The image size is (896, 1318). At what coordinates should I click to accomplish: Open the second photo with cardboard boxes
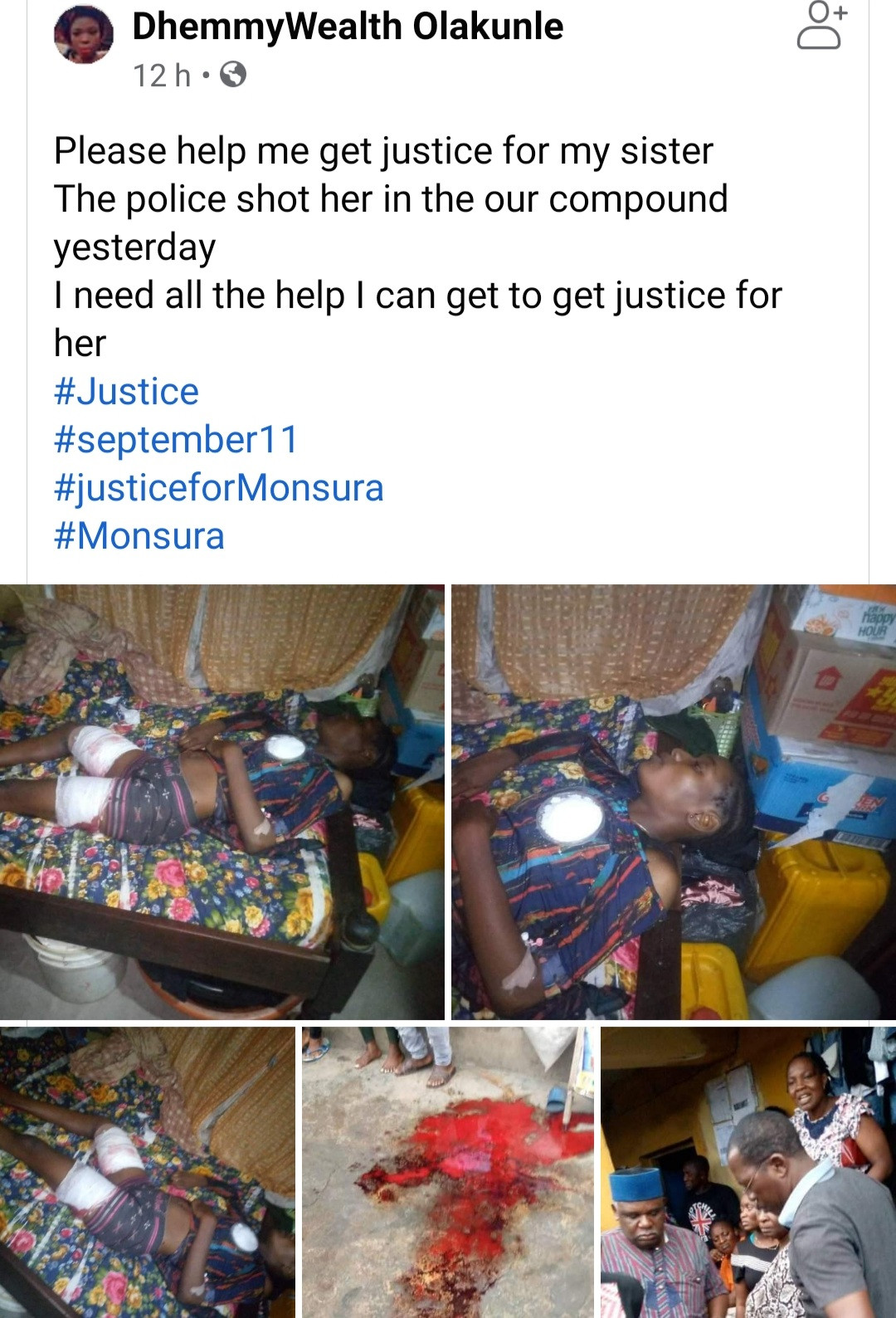[673, 802]
